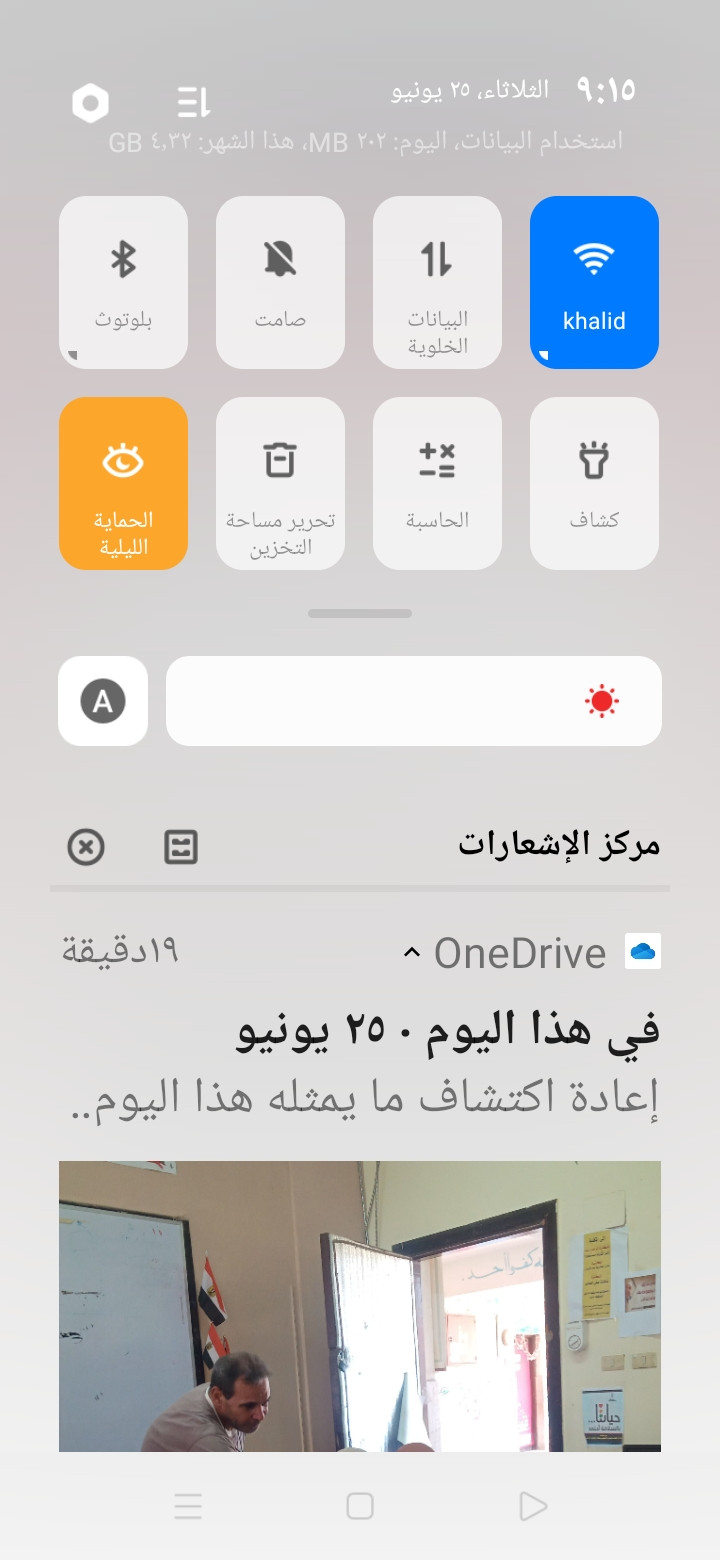Toggle the khalid Wi-Fi tile
720x1560 pixels.
click(x=594, y=282)
